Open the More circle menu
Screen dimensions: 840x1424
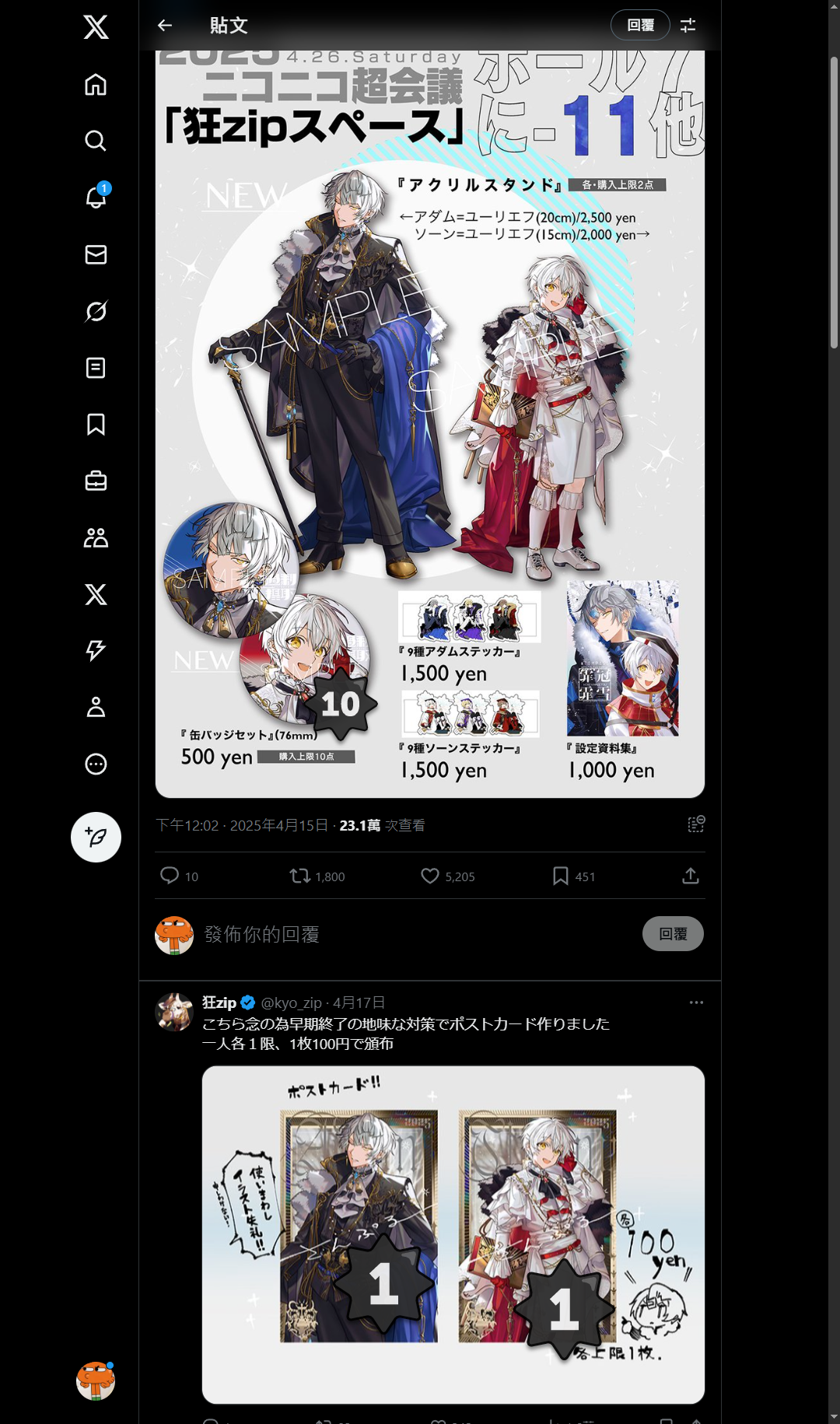point(96,764)
